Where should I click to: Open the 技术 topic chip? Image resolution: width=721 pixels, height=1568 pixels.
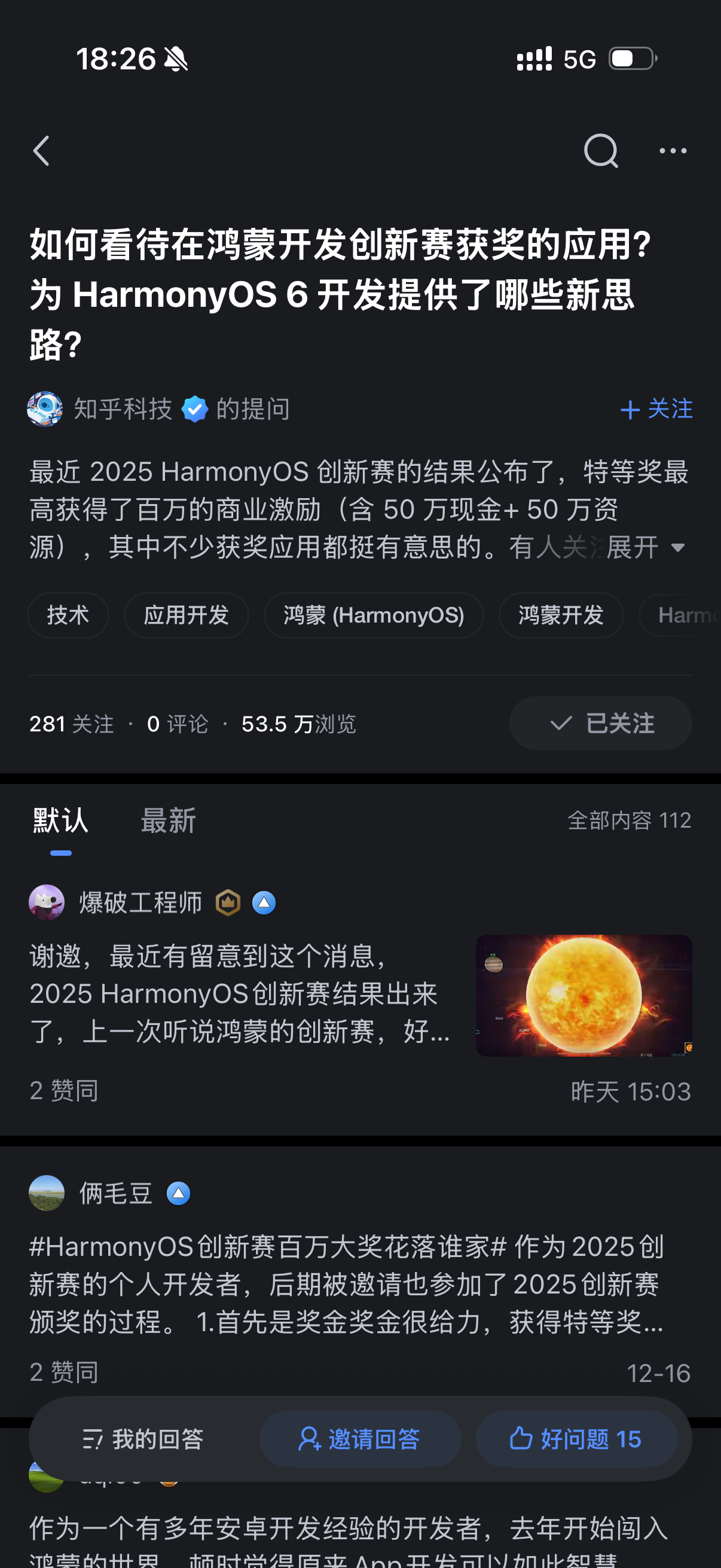(68, 615)
